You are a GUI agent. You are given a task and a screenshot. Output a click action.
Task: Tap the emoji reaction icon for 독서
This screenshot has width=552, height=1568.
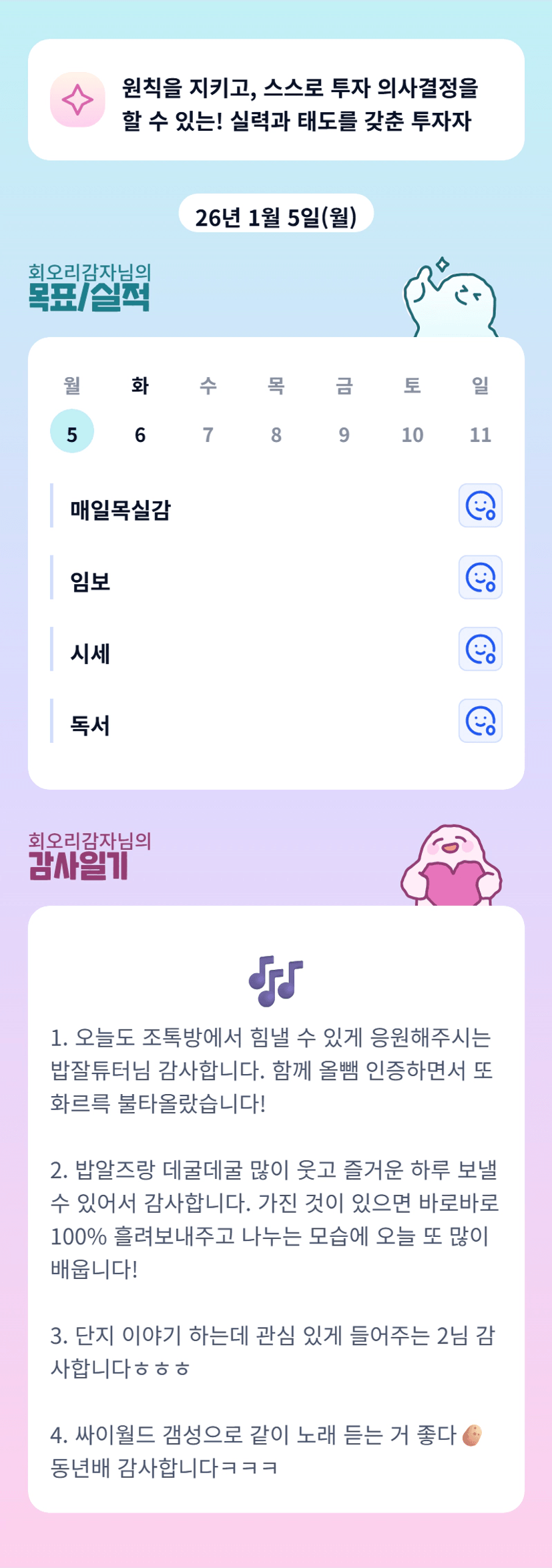point(480,721)
